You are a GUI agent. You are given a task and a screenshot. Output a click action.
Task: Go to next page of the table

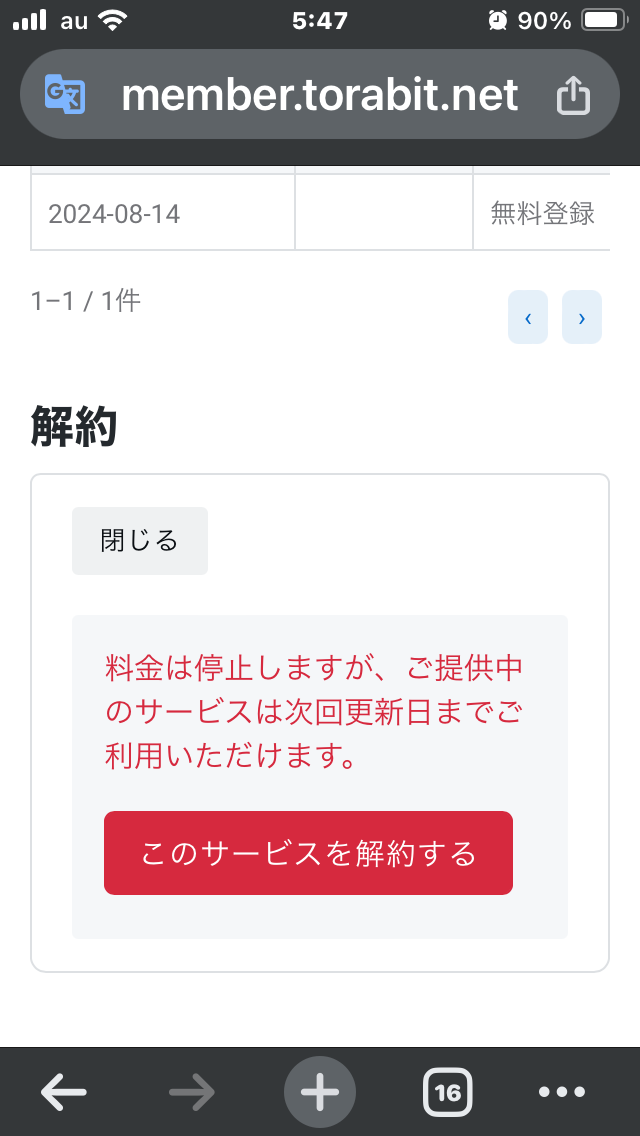coord(581,317)
